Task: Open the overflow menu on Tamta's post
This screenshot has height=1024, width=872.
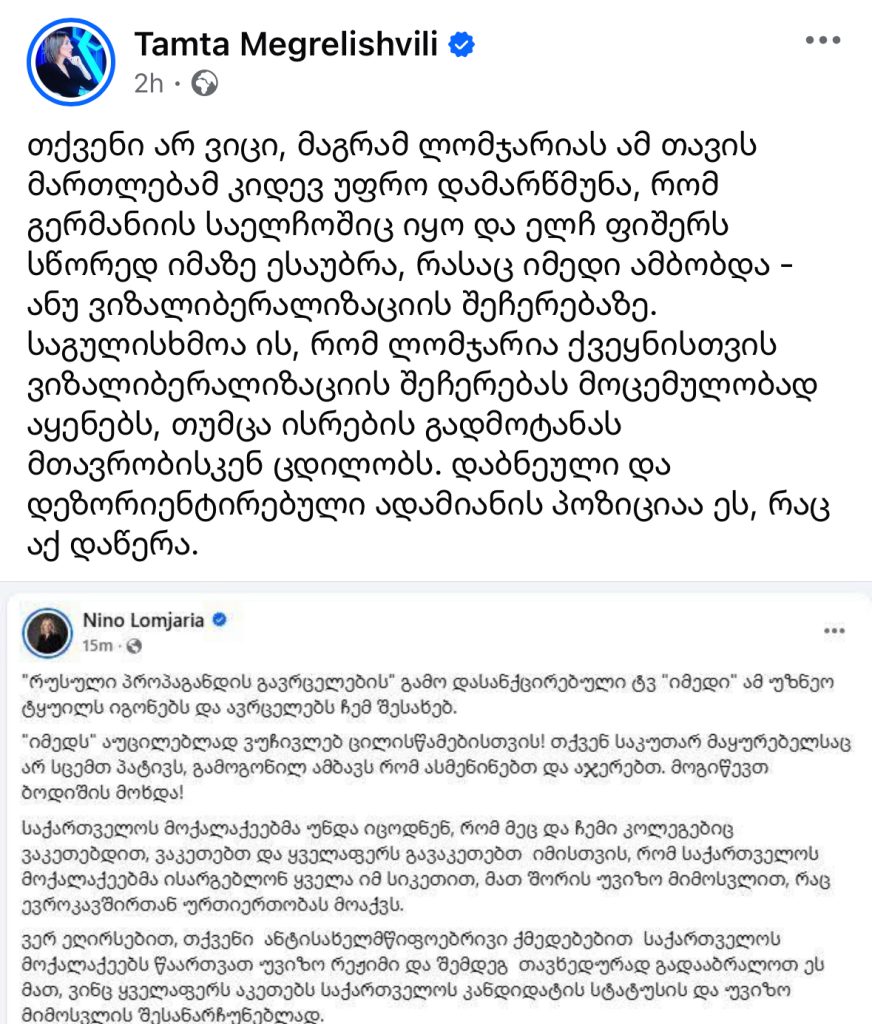Action: pyautogui.click(x=823, y=41)
